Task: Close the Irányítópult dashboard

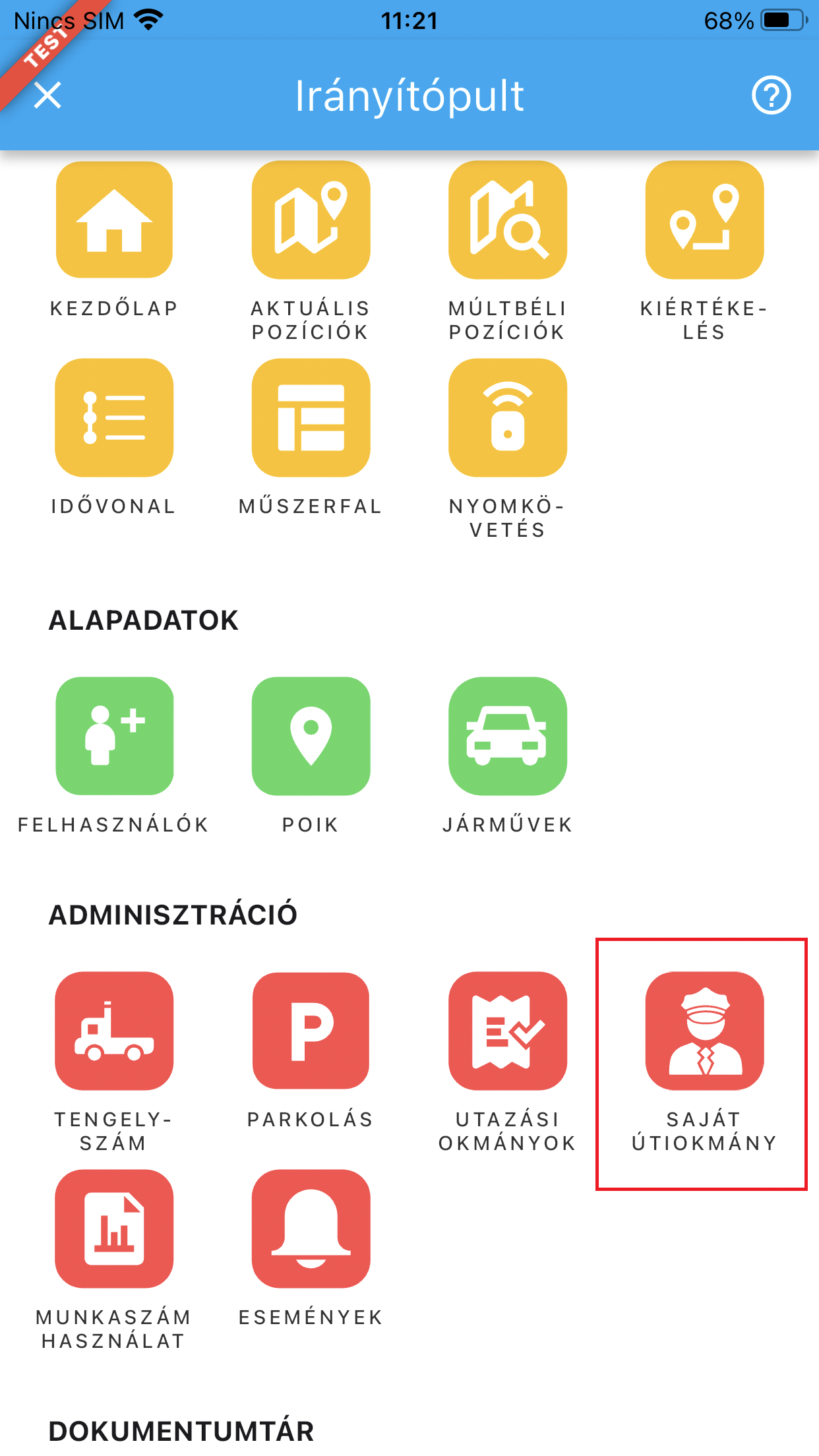Action: tap(47, 96)
